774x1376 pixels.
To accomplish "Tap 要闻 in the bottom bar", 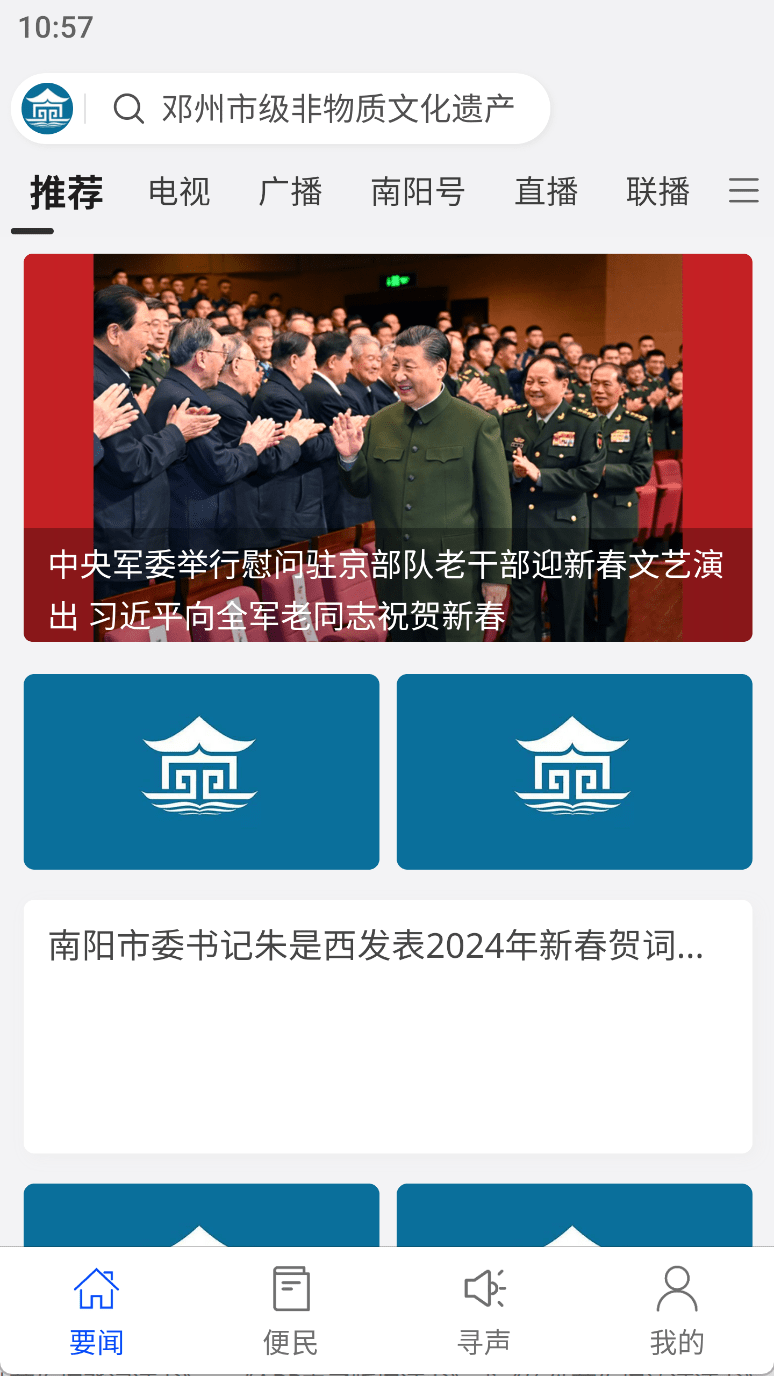I will pyautogui.click(x=97, y=1310).
